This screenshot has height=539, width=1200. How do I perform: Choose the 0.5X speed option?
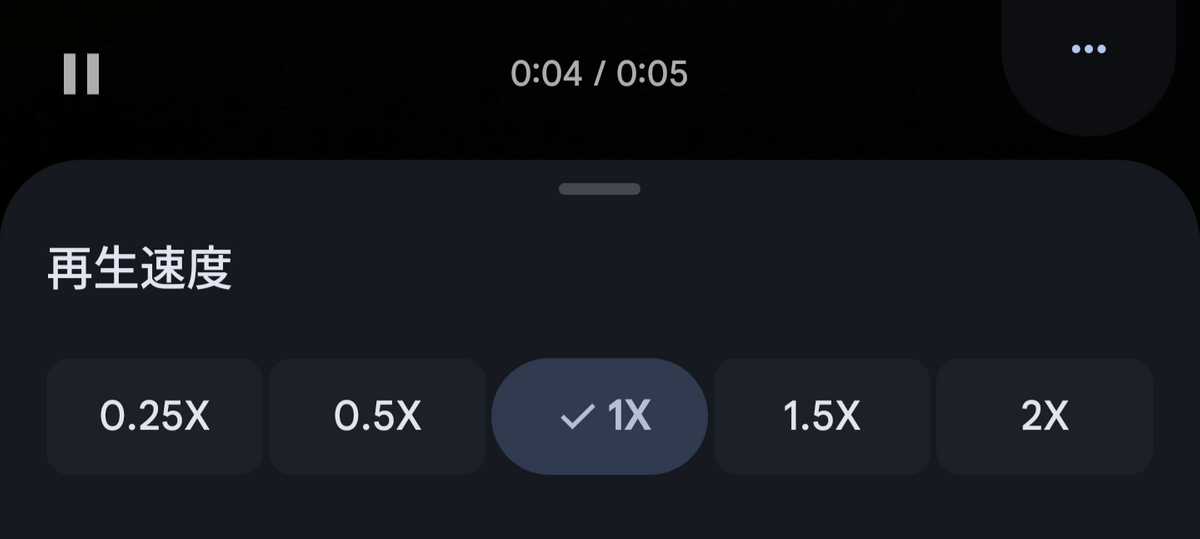377,416
